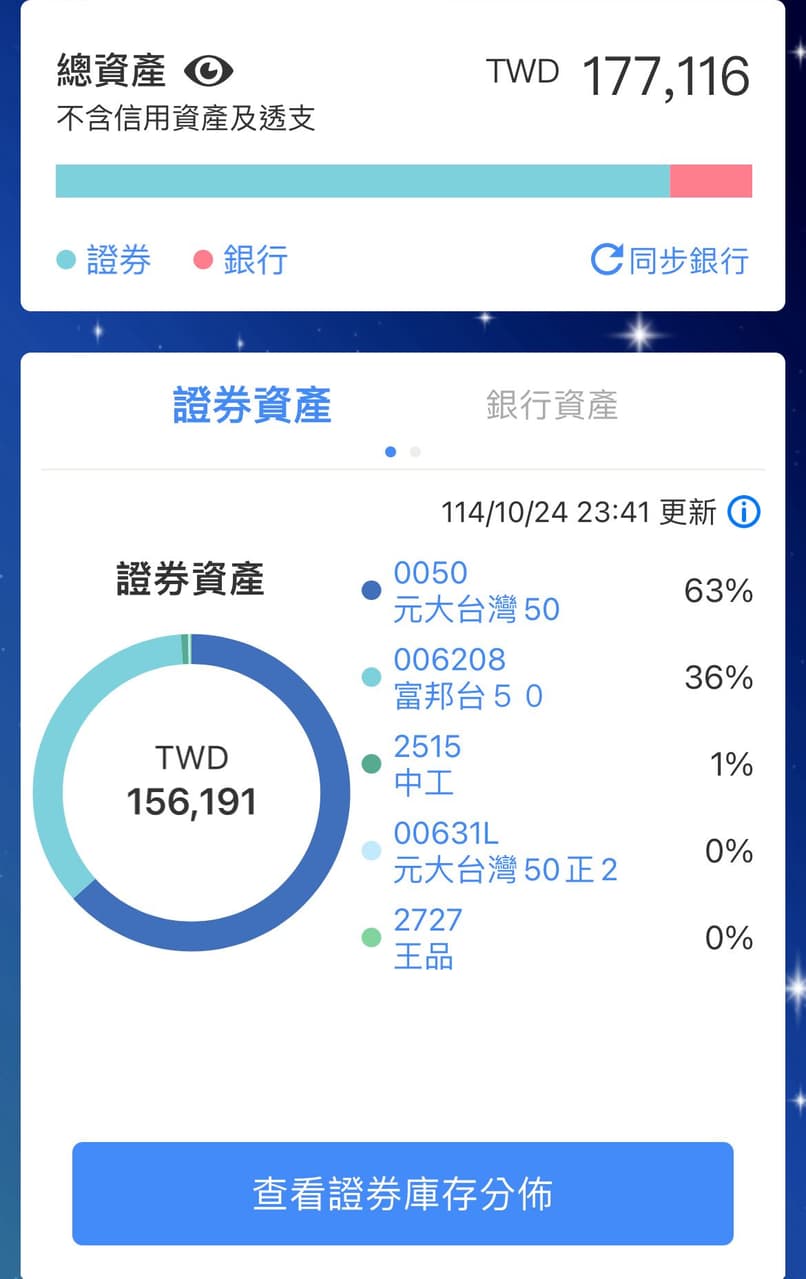Select the 0050 元大台灣50 legend dot

point(373,590)
